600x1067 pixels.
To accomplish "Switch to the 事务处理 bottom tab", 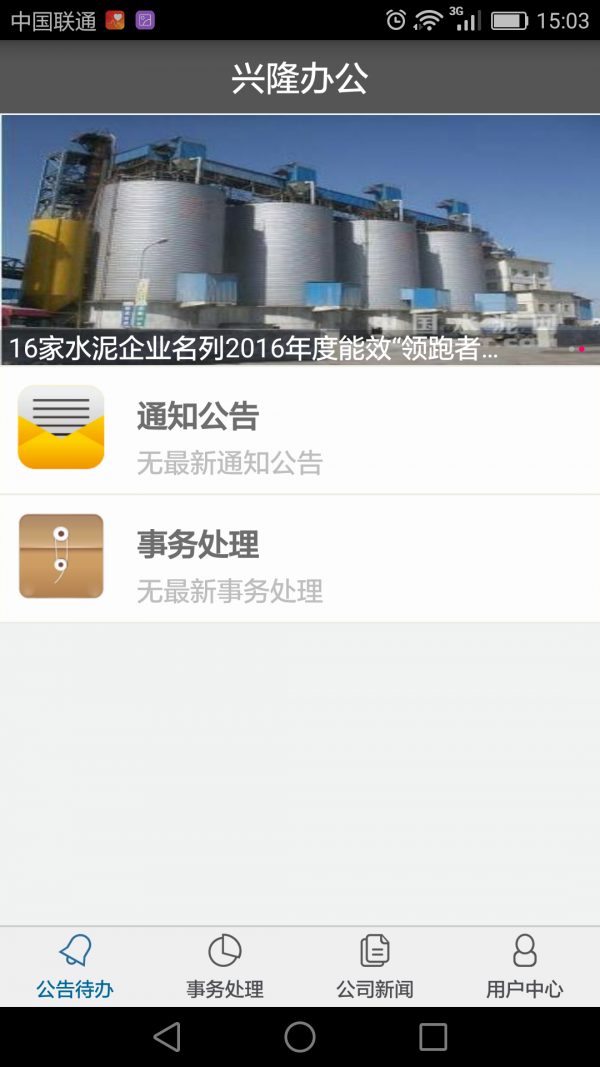I will click(x=225, y=967).
